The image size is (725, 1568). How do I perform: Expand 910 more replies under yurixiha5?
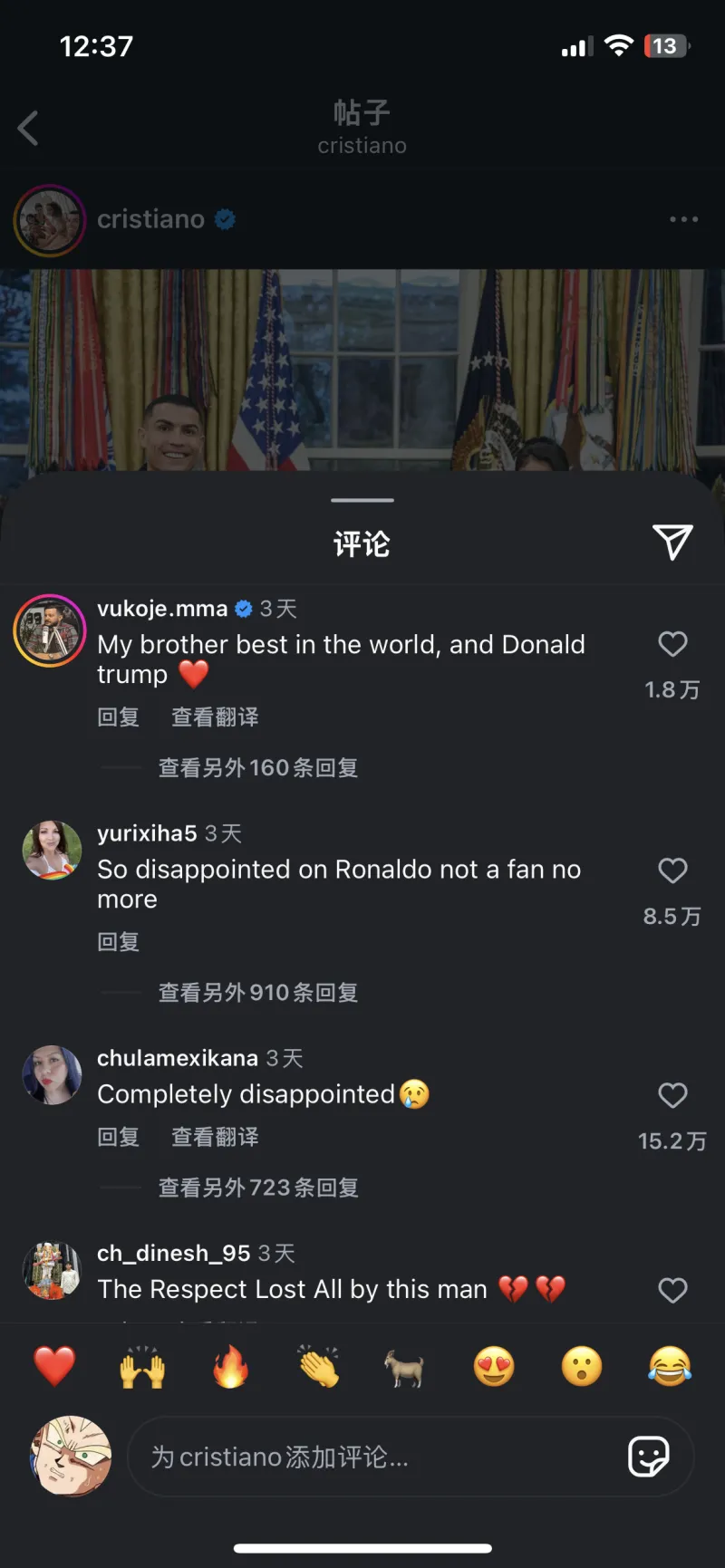click(x=258, y=993)
